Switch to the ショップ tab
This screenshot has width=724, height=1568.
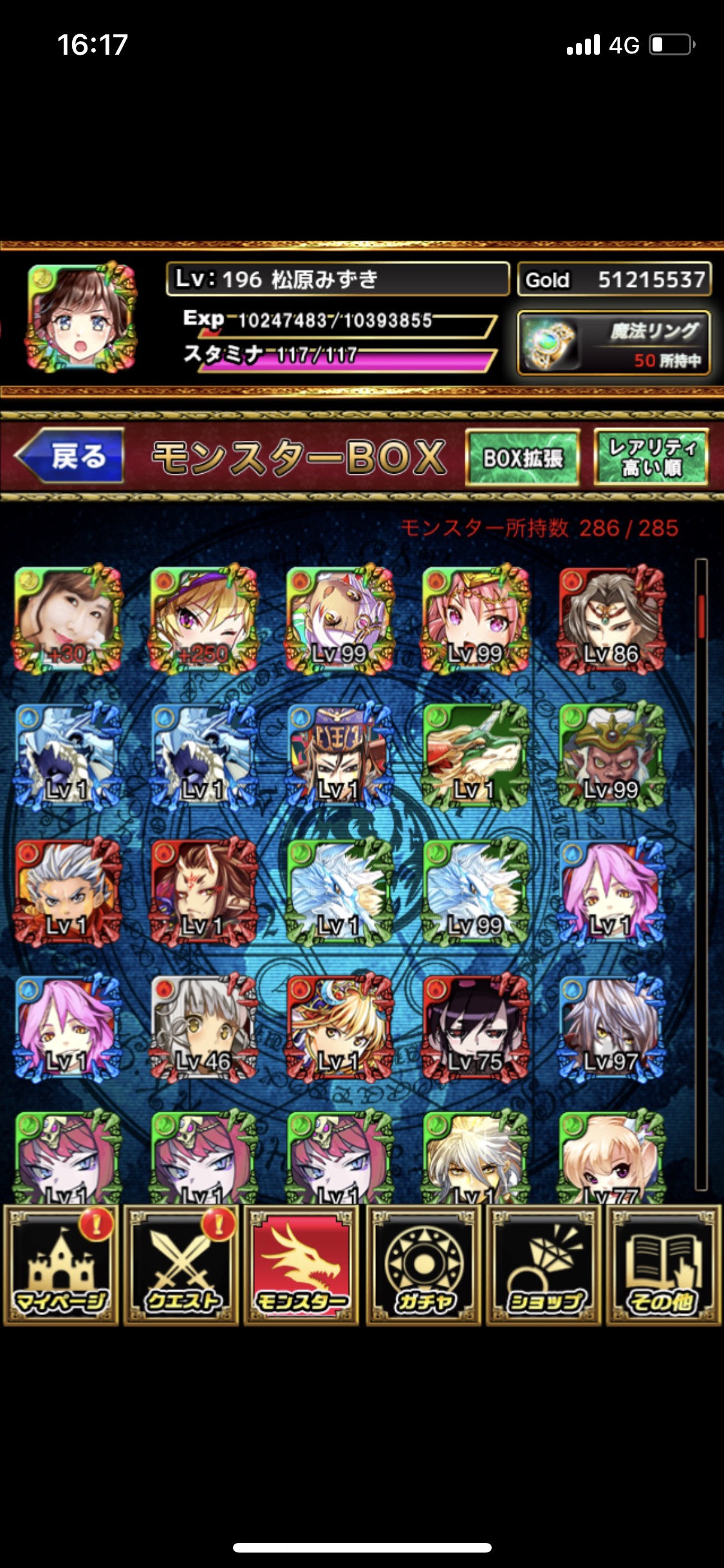click(543, 1265)
